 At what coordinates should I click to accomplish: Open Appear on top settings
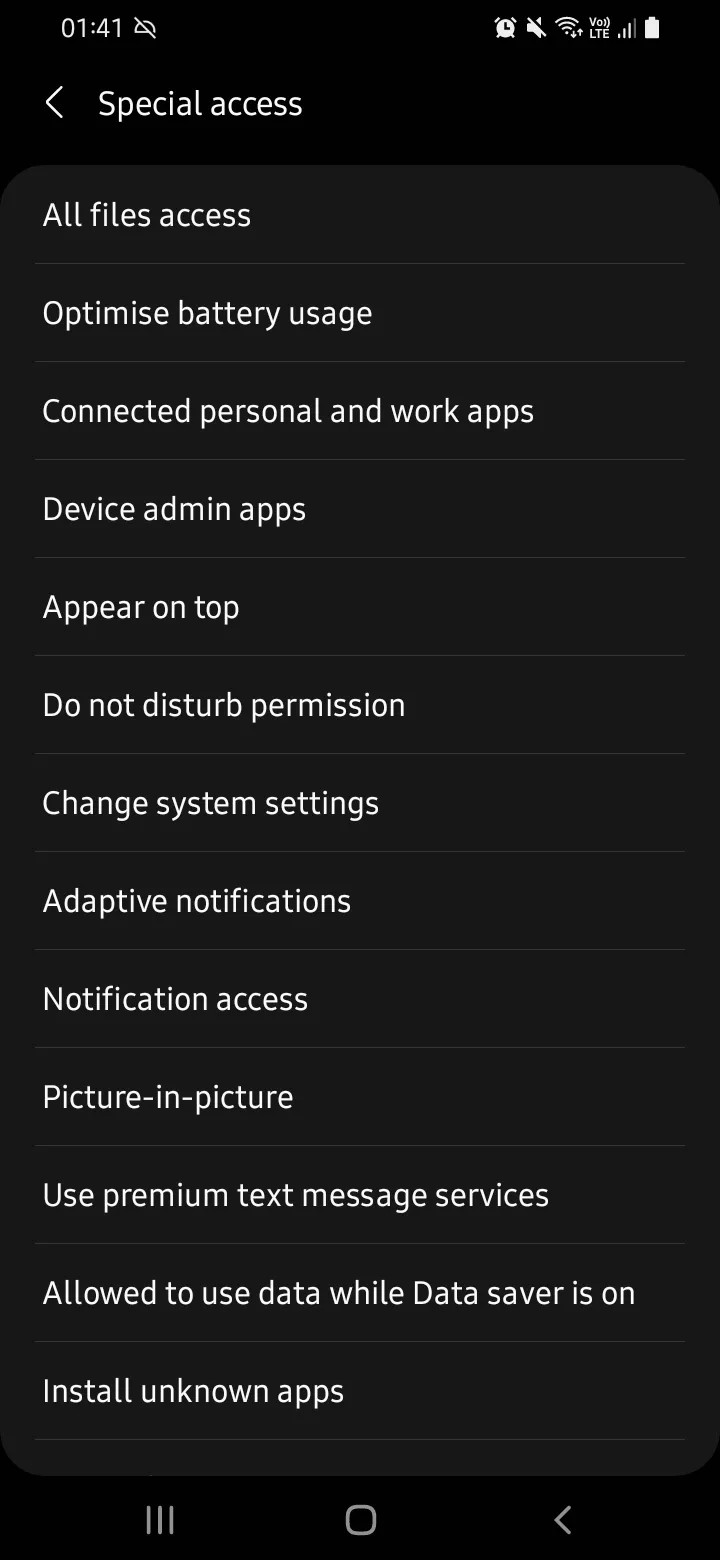(360, 607)
